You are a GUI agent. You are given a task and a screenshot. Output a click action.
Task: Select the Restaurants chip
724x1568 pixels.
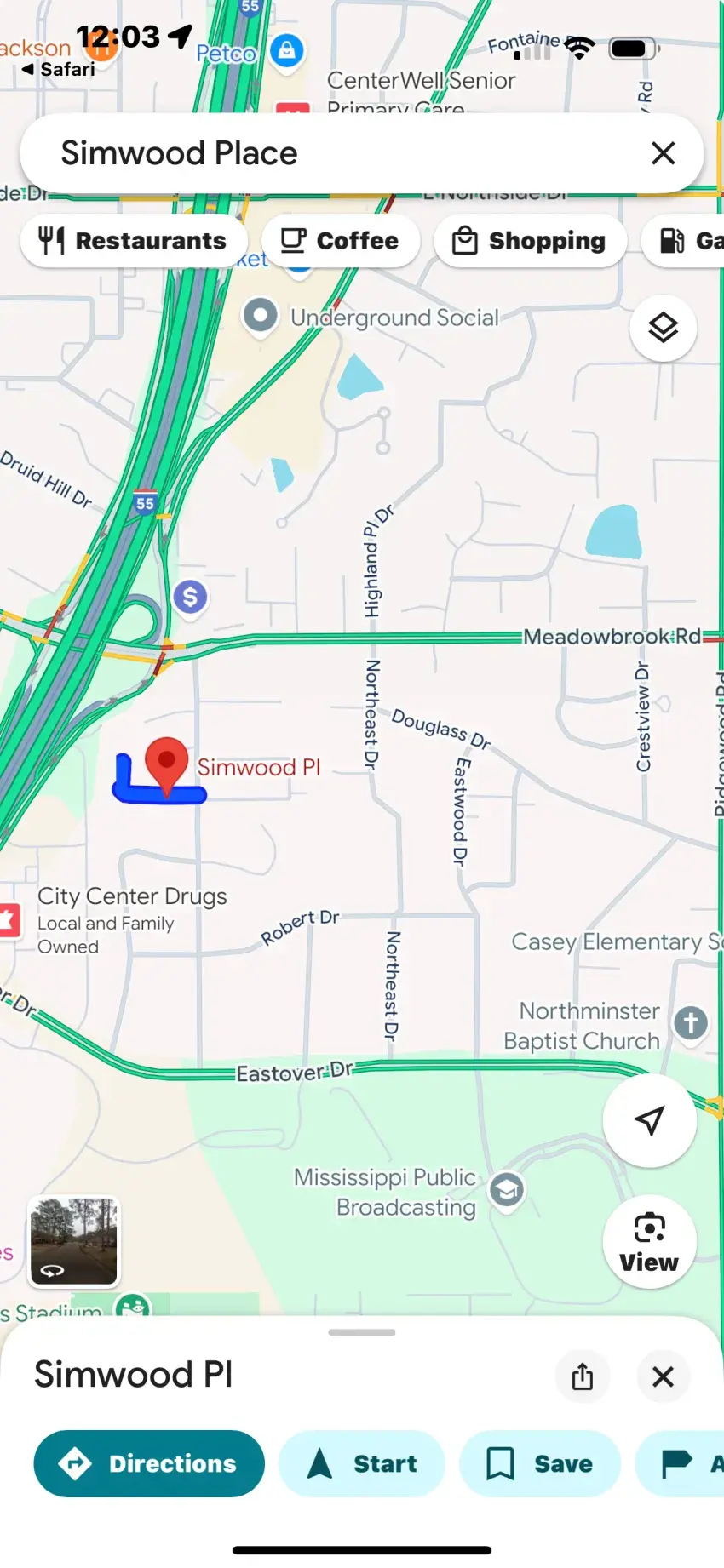pos(134,241)
